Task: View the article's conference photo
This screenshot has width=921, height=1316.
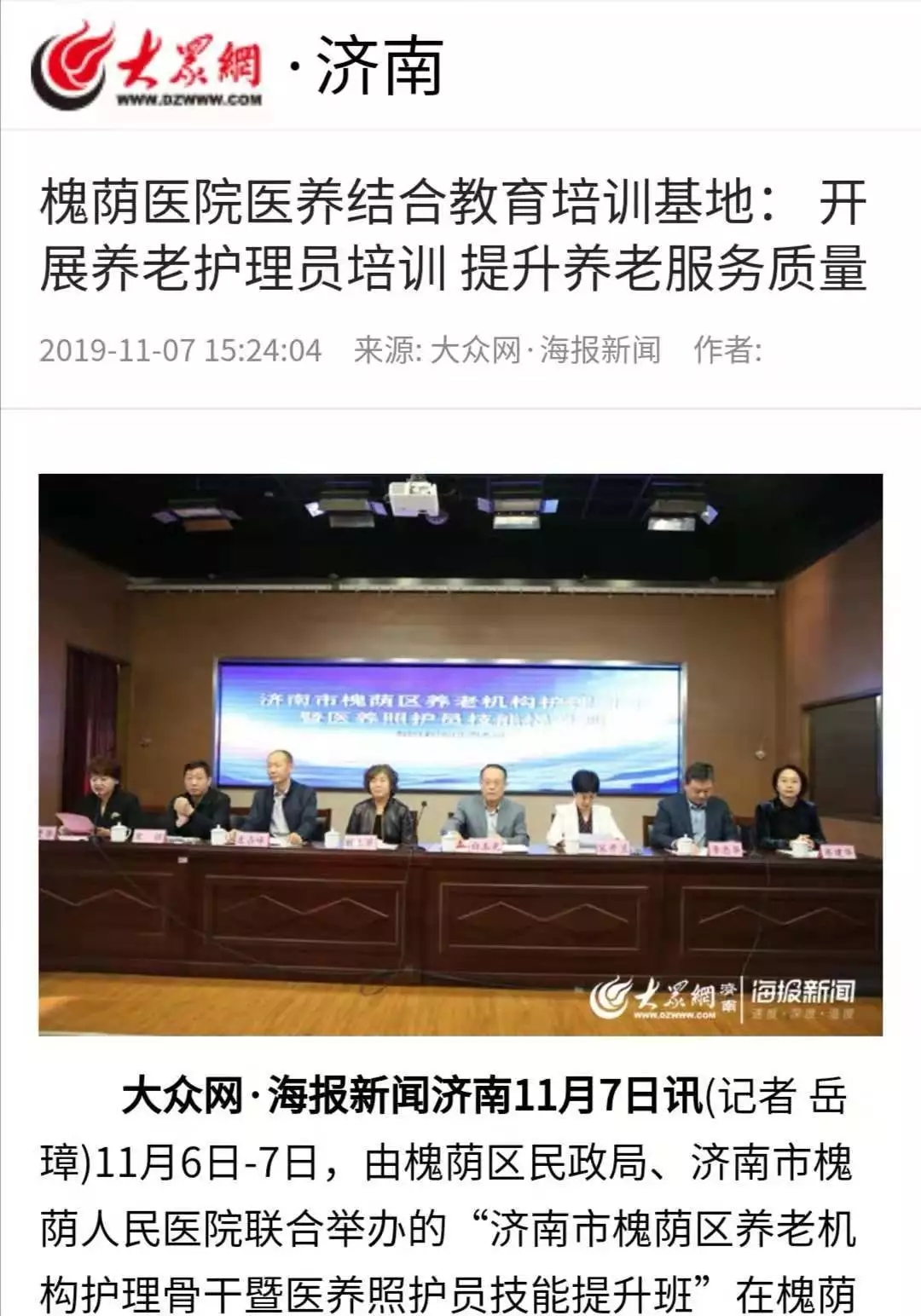Action: [460, 754]
